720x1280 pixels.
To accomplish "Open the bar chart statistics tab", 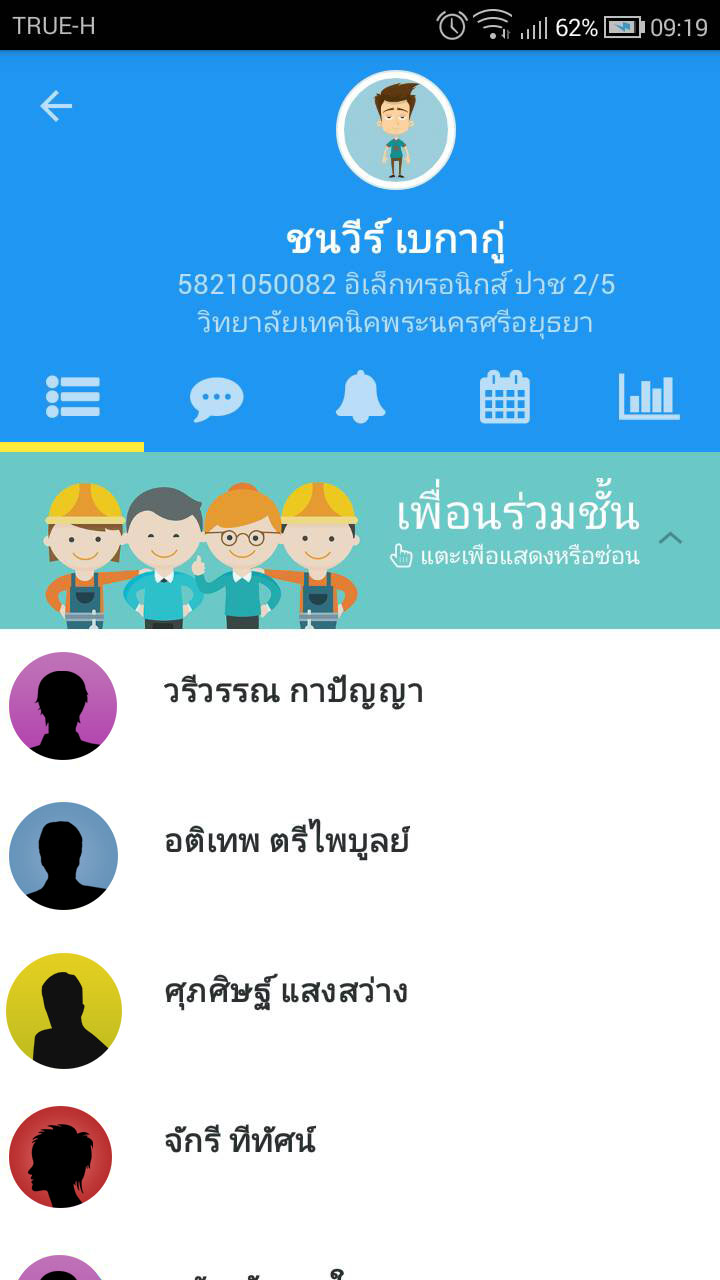I will tap(649, 397).
